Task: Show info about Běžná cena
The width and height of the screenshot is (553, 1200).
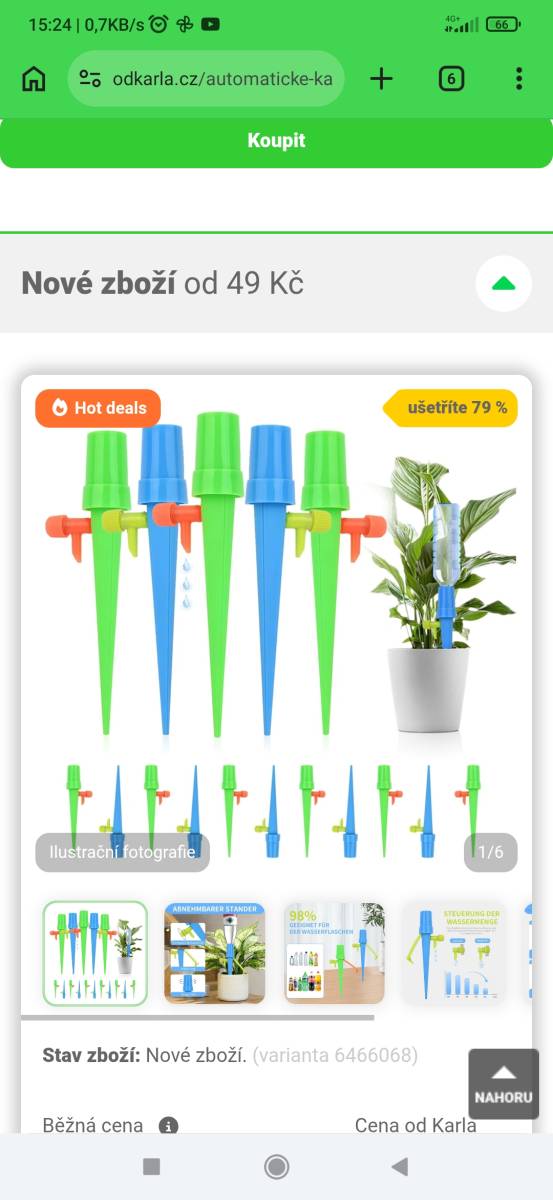Action: click(x=168, y=1126)
